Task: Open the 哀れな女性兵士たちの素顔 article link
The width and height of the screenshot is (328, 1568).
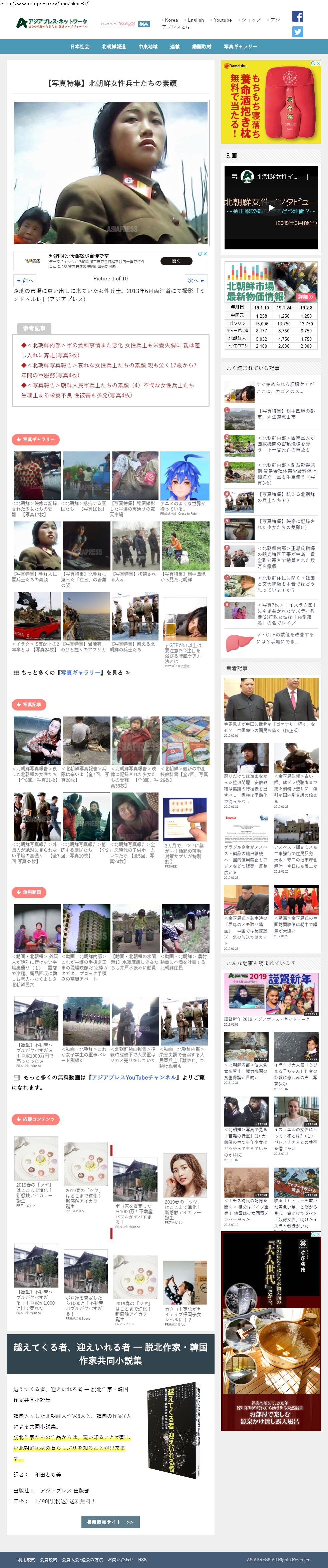Action: 110,365
